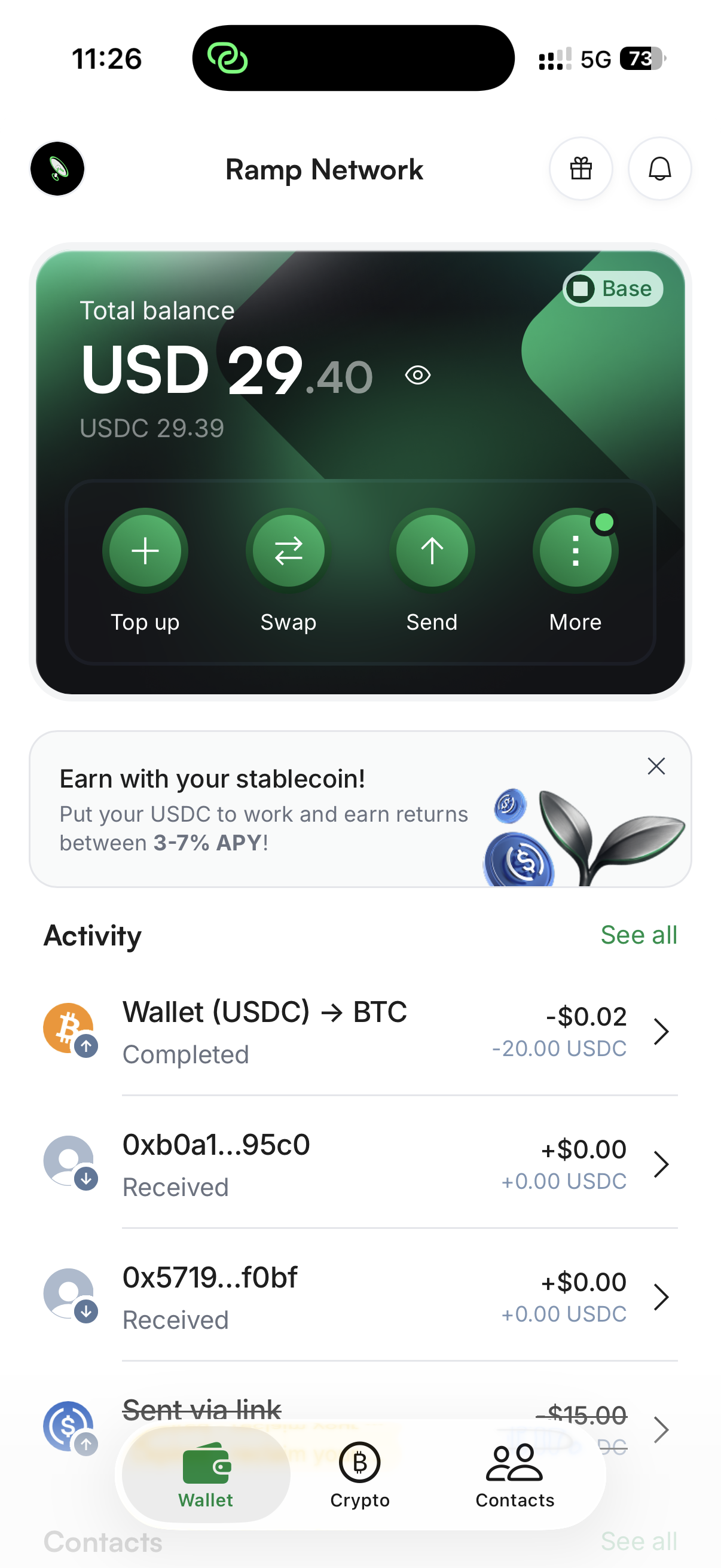Image resolution: width=721 pixels, height=1568 pixels.
Task: Open See all activity
Action: pos(639,935)
